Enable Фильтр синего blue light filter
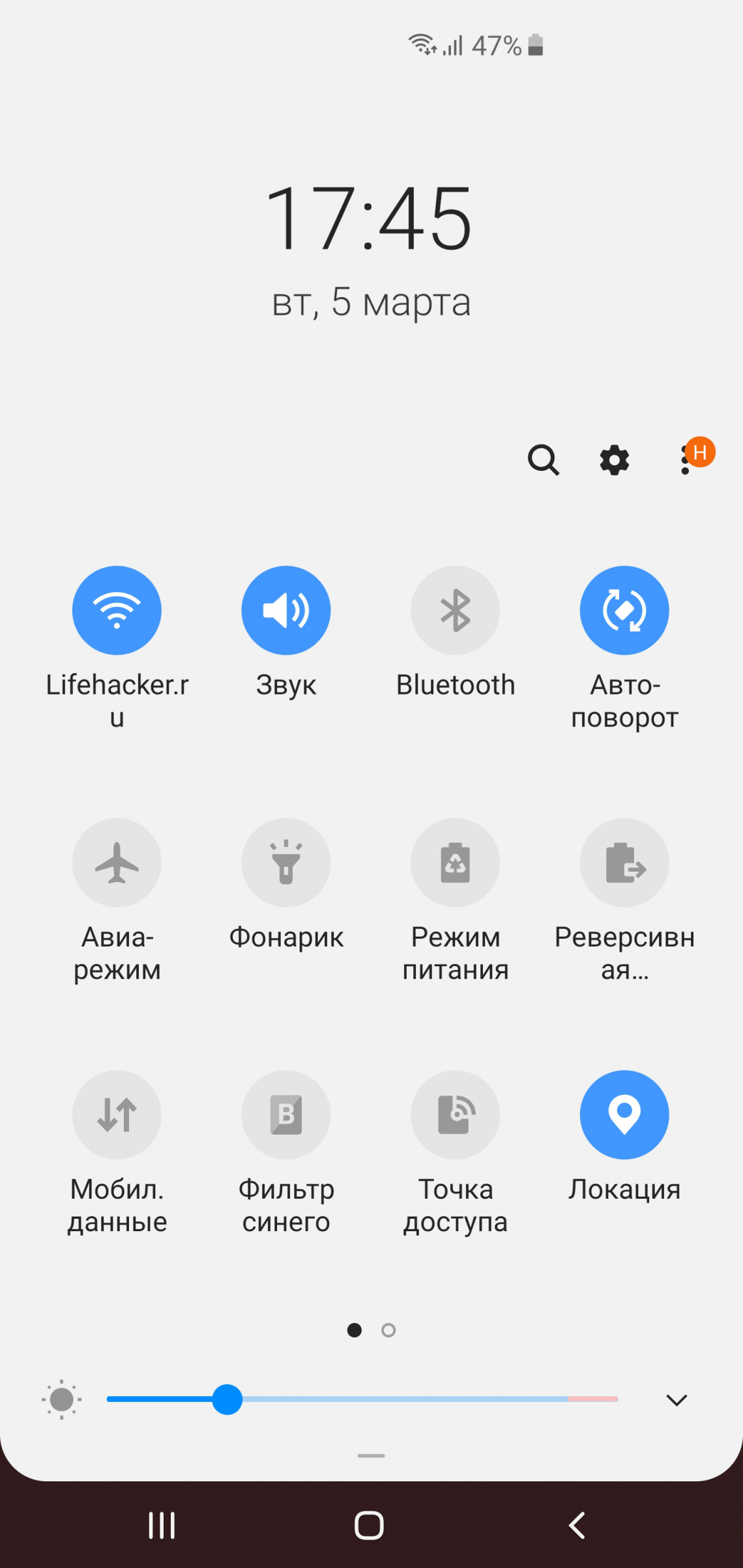The width and height of the screenshot is (743, 1568). point(286,1115)
